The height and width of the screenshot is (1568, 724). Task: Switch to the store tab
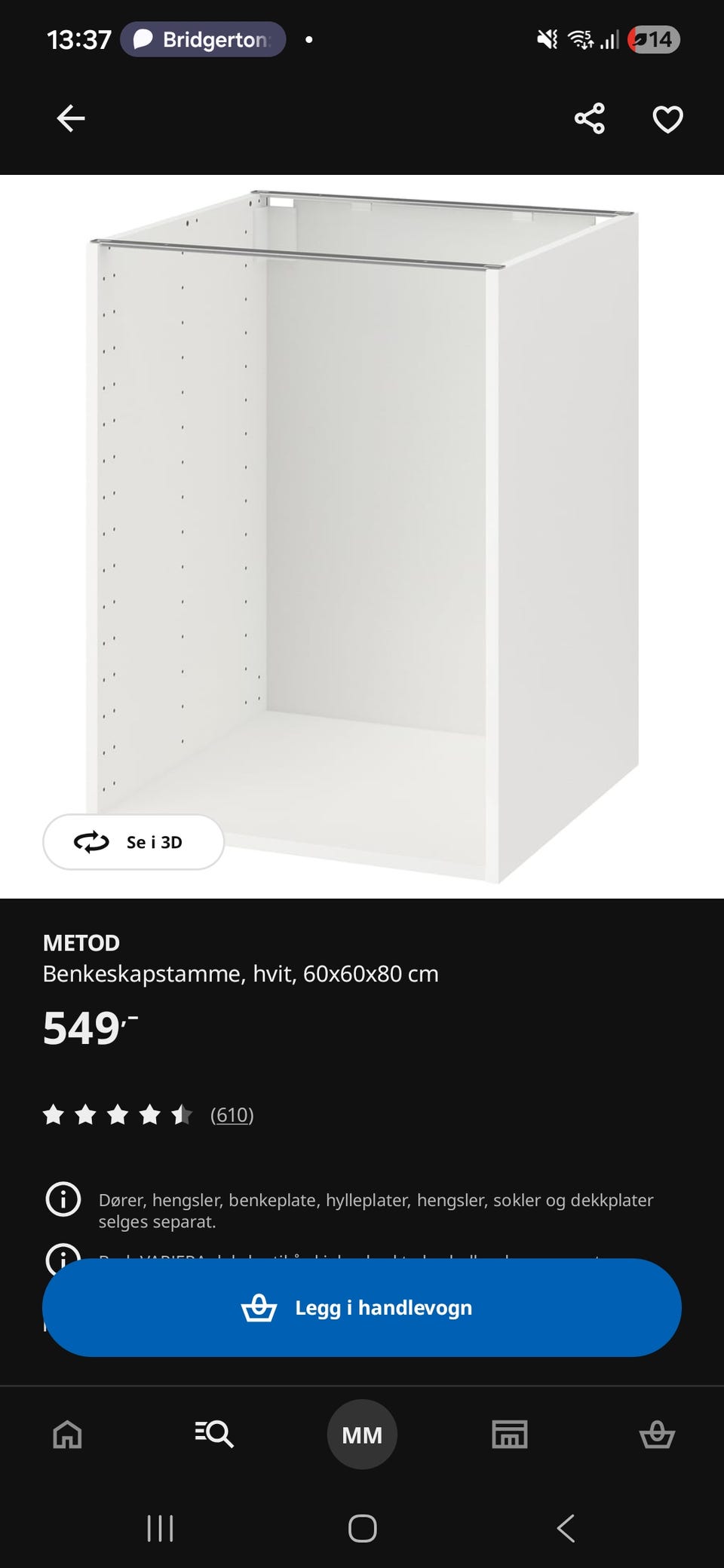pos(509,1434)
